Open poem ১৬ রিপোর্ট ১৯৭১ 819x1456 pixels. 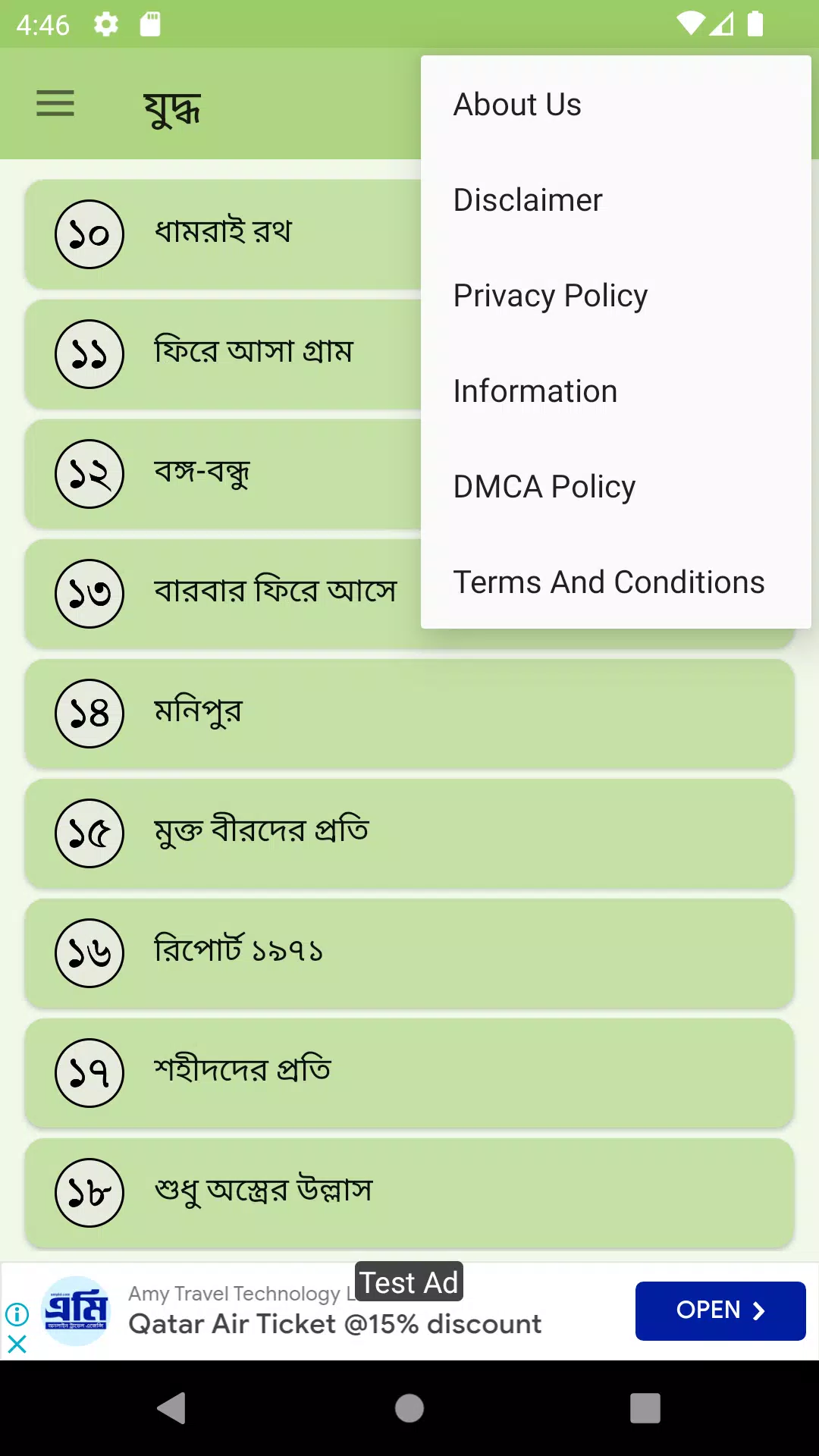pos(409,953)
